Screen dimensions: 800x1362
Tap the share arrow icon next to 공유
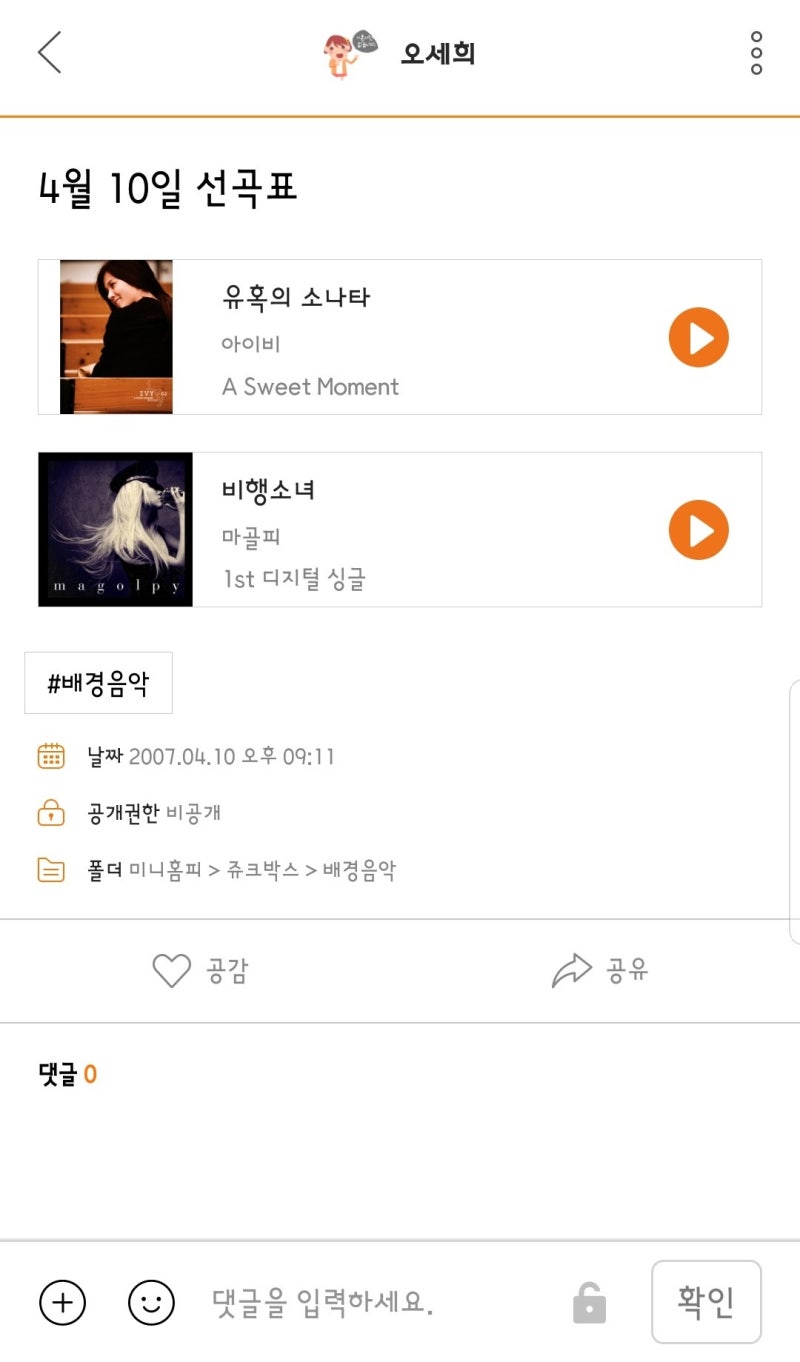570,968
